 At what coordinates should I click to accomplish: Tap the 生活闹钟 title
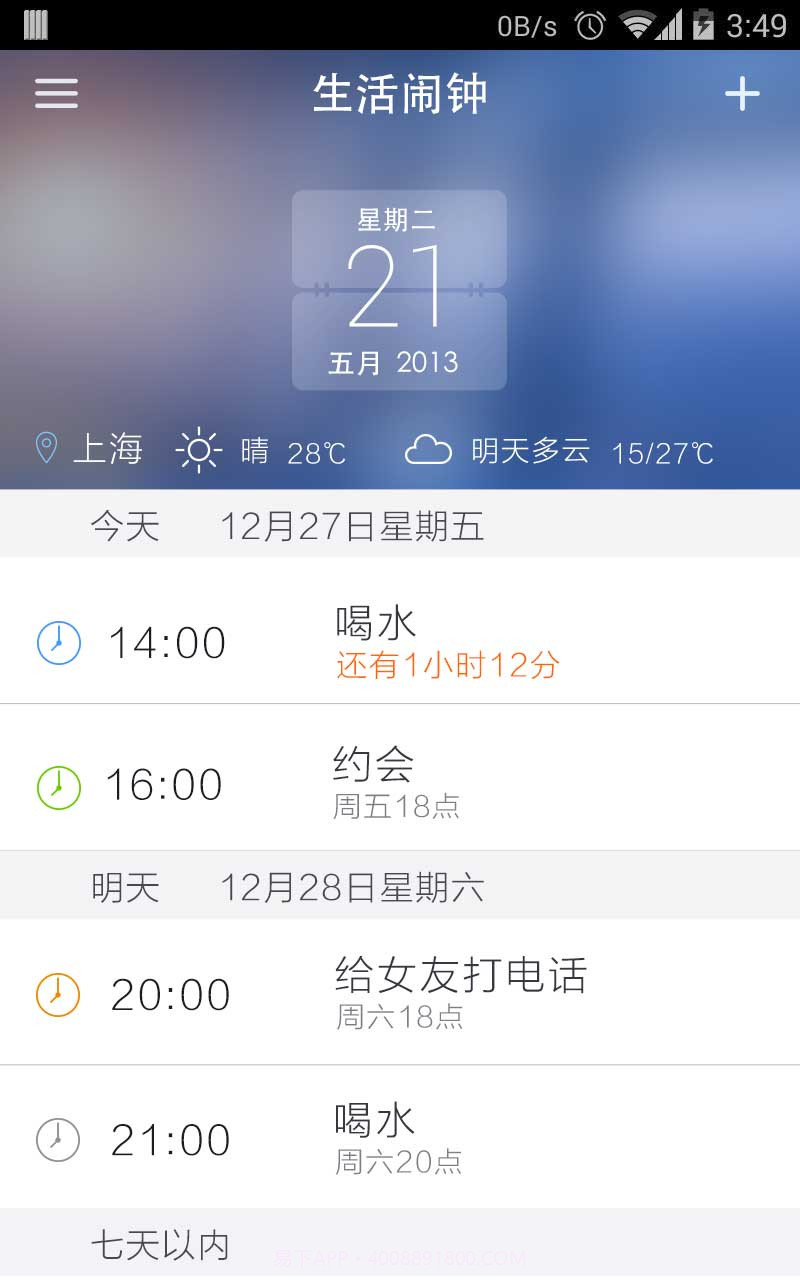pyautogui.click(x=399, y=93)
